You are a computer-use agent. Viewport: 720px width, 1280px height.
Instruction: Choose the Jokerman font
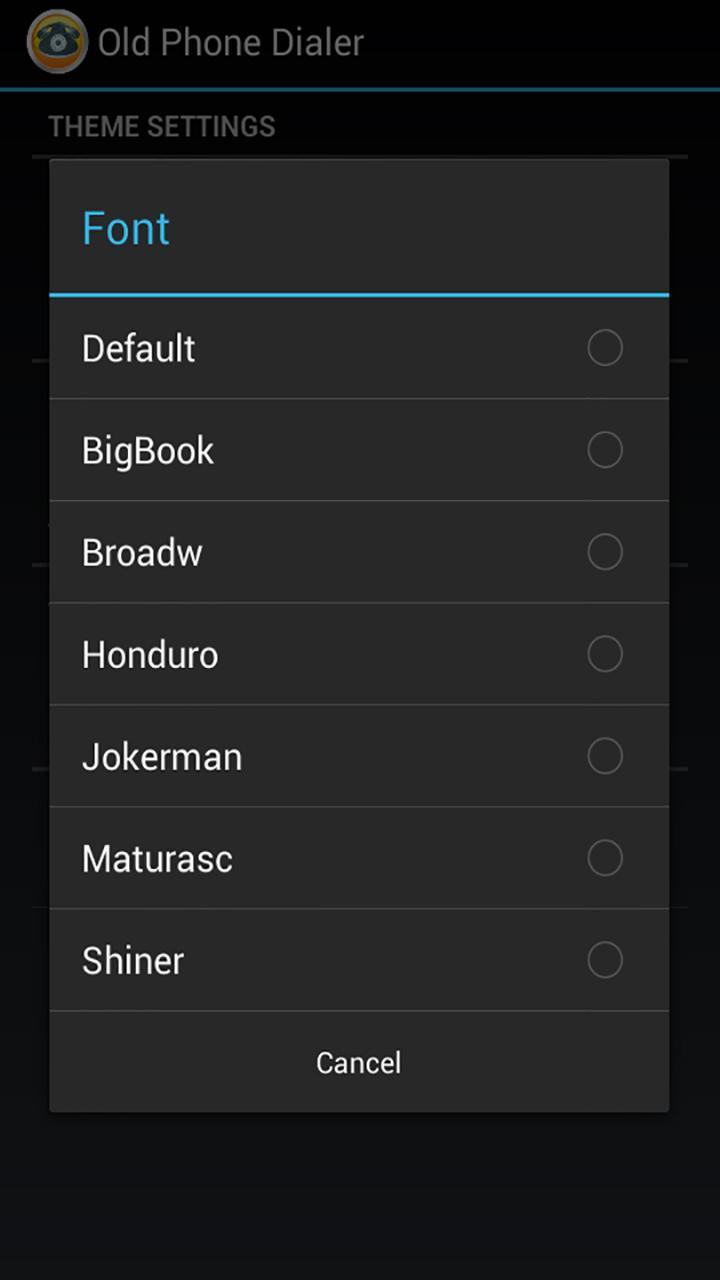pos(358,757)
